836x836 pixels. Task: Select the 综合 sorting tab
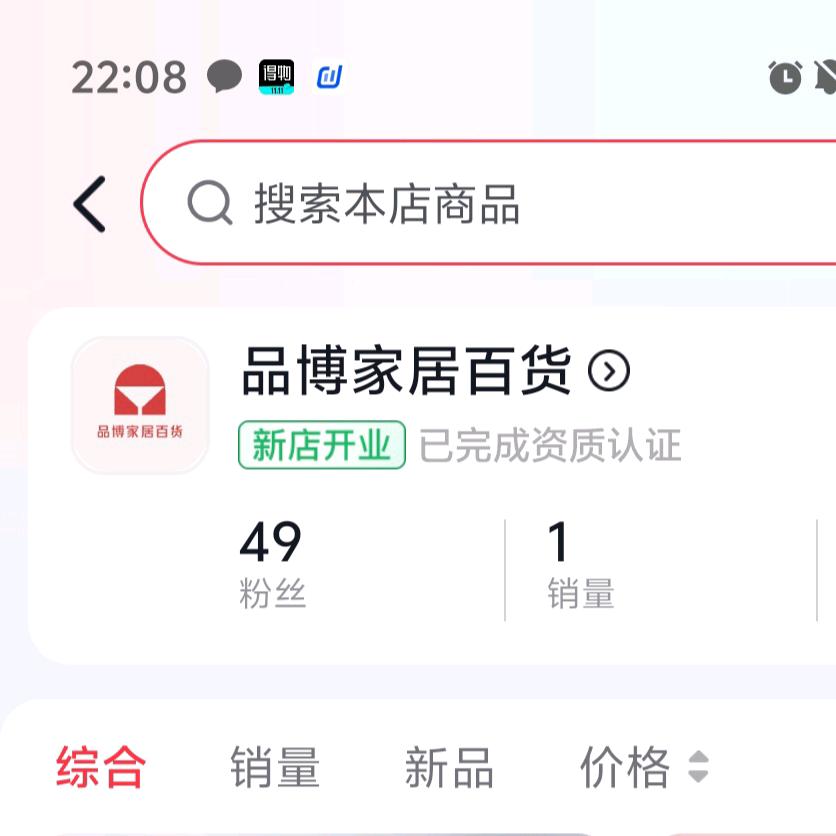101,768
